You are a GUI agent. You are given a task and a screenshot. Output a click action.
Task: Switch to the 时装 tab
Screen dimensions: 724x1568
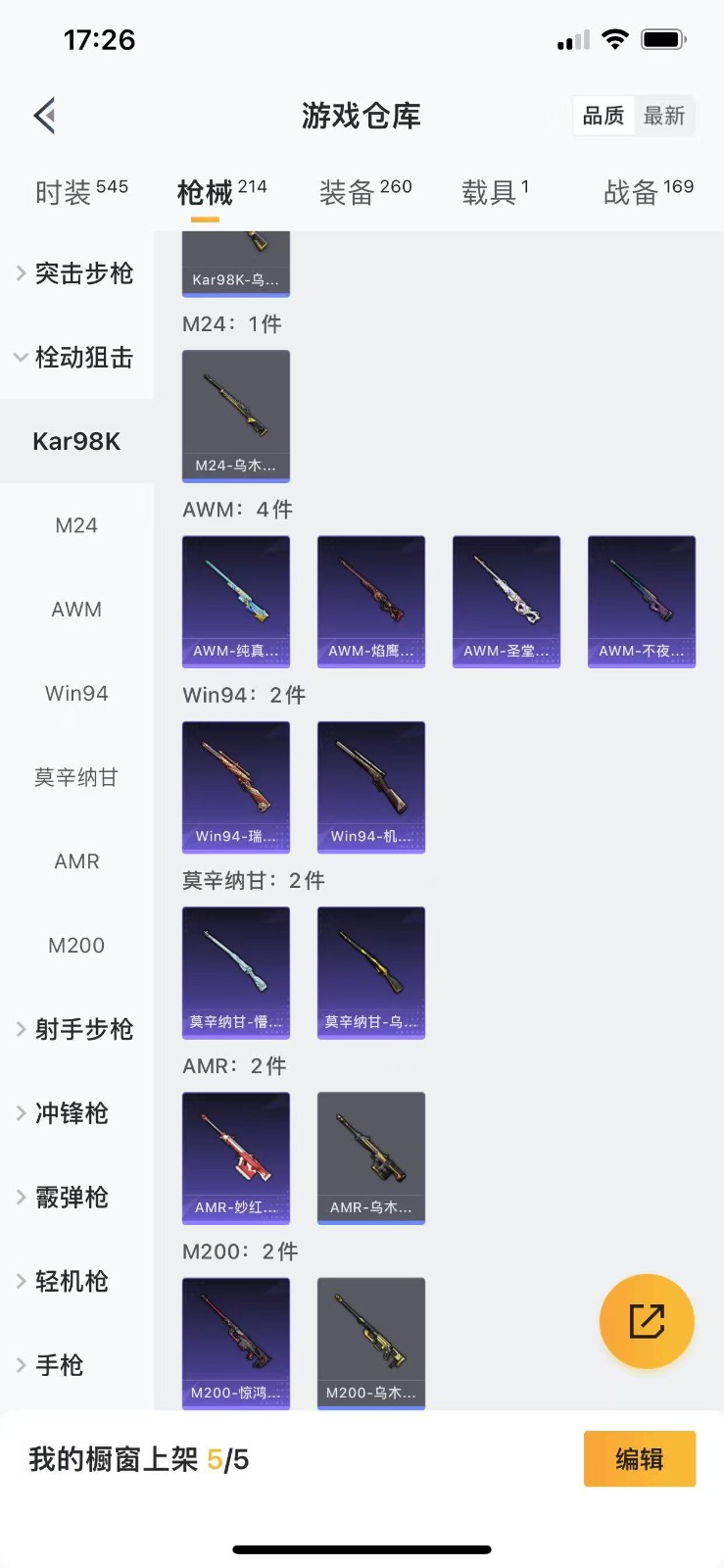(x=80, y=191)
